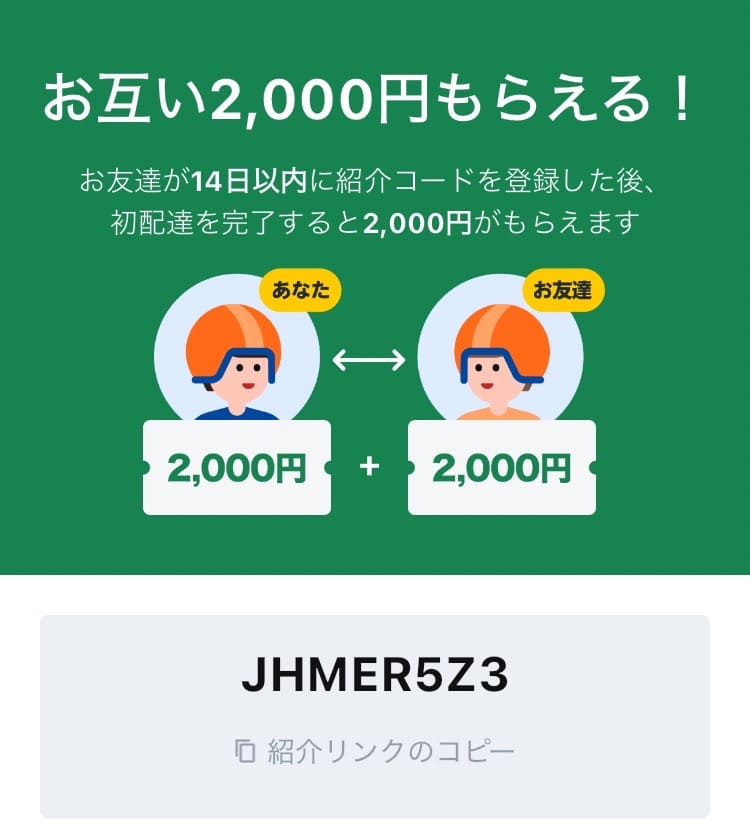The width and height of the screenshot is (750, 839).
Task: Click the double-headed arrow between avatars
Action: point(370,357)
